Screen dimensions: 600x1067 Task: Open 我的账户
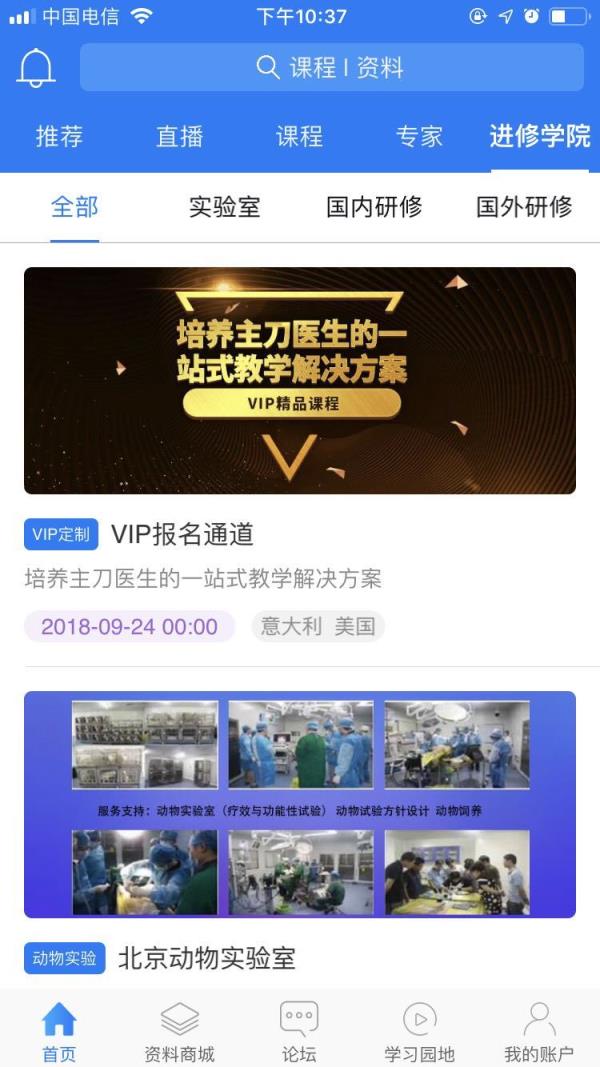click(539, 1031)
